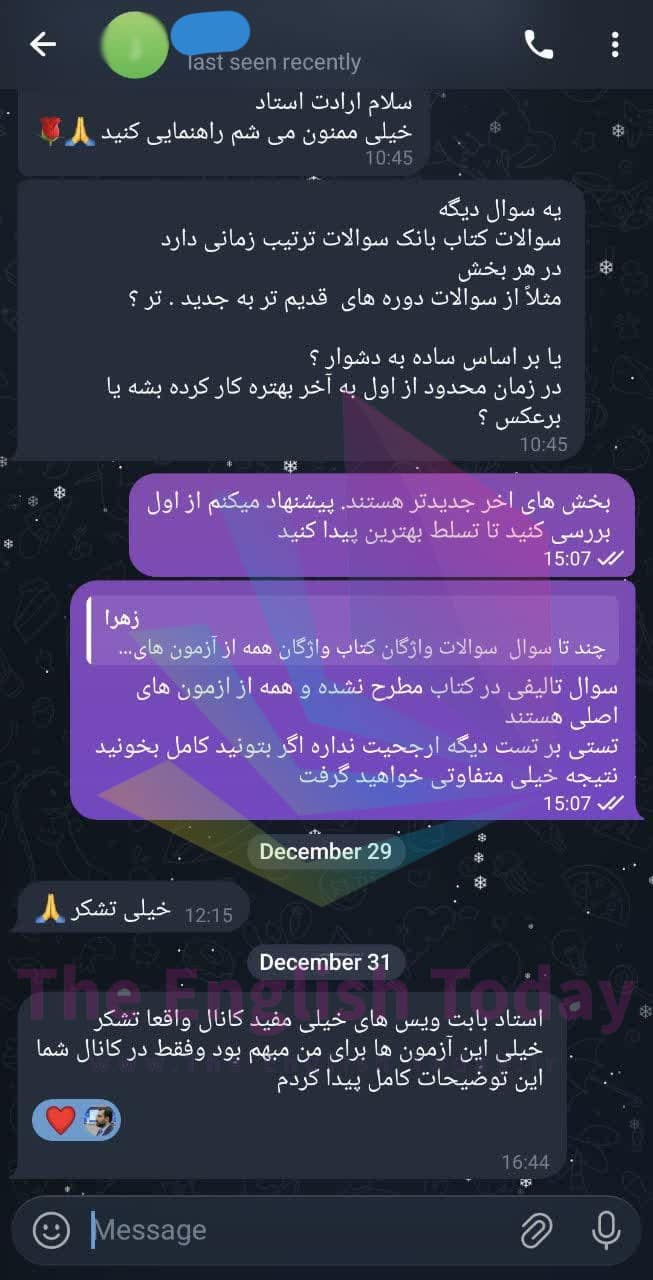Attach a file with the paperclip icon
The height and width of the screenshot is (1280, 653).
[538, 1231]
